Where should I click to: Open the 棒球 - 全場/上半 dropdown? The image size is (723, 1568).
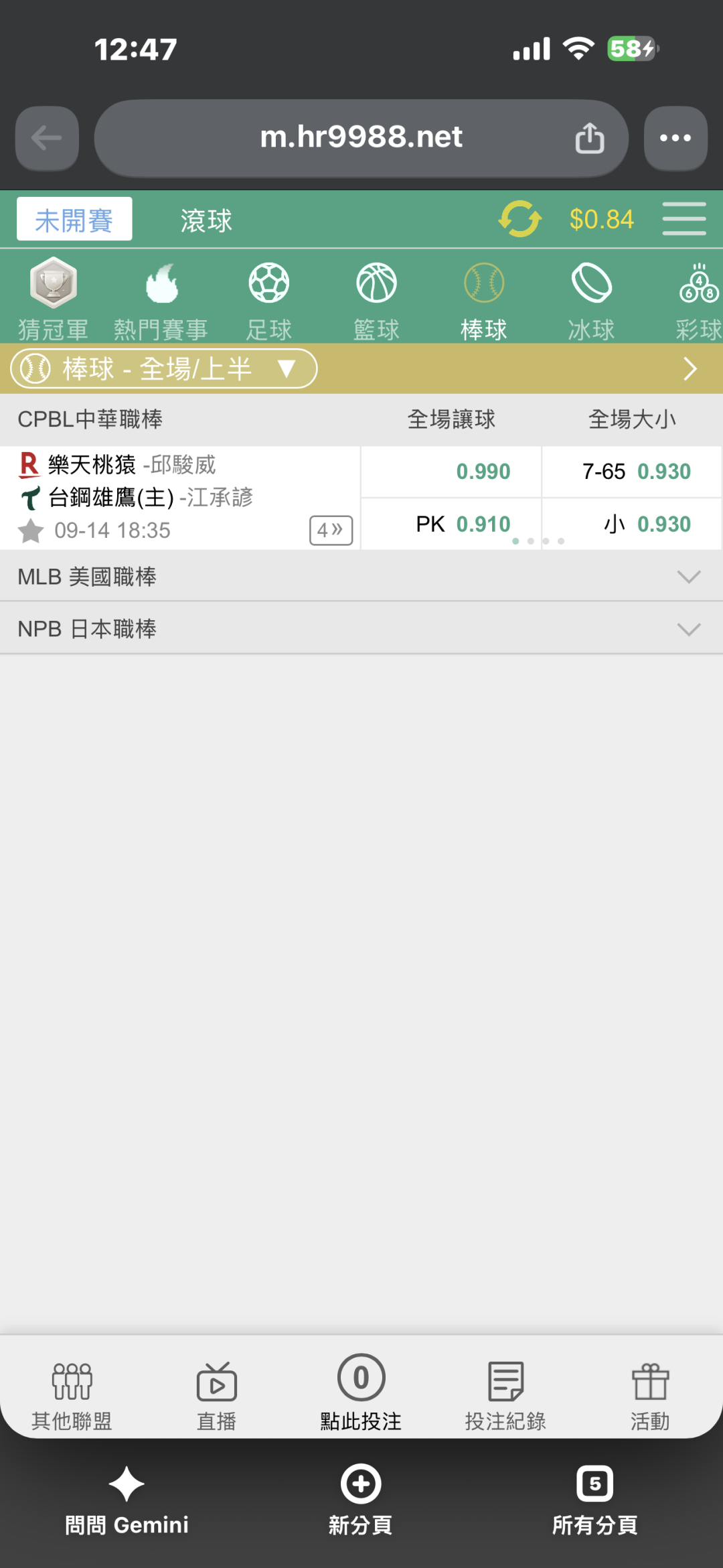pos(163,368)
